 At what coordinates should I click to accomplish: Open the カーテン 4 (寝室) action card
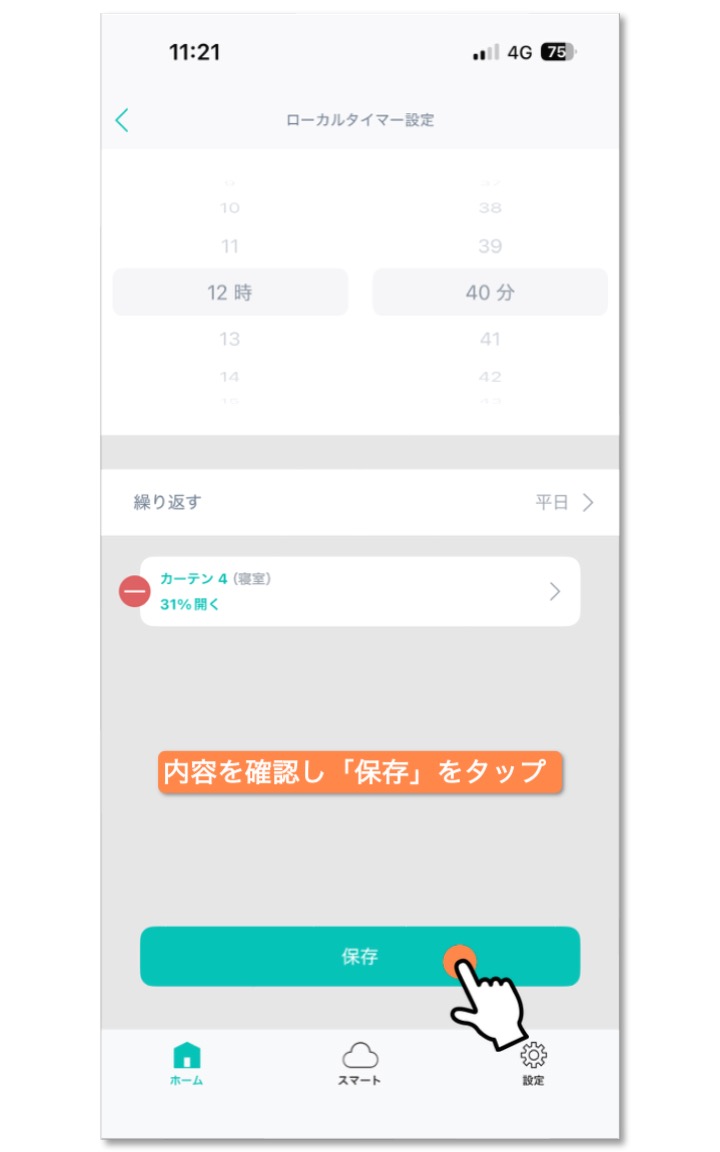[x=360, y=592]
